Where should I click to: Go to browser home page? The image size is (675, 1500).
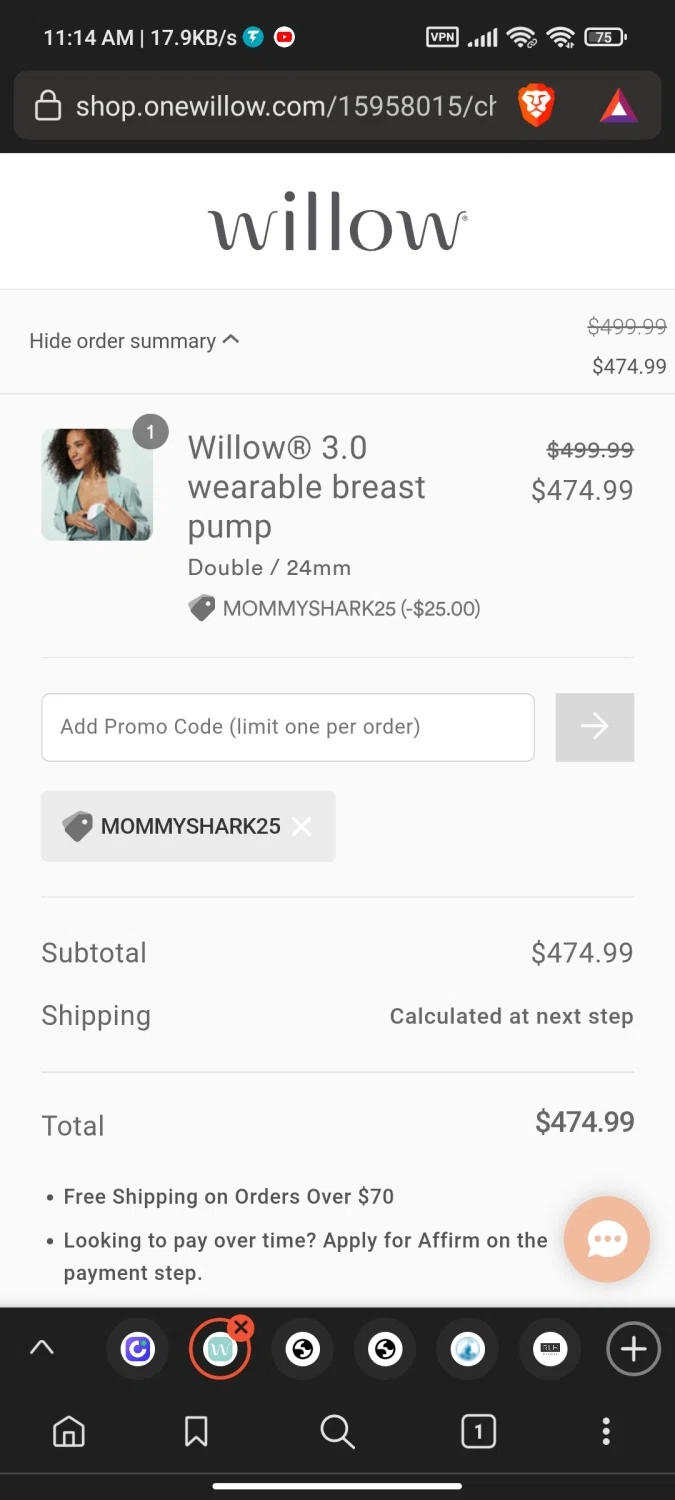[x=69, y=1432]
